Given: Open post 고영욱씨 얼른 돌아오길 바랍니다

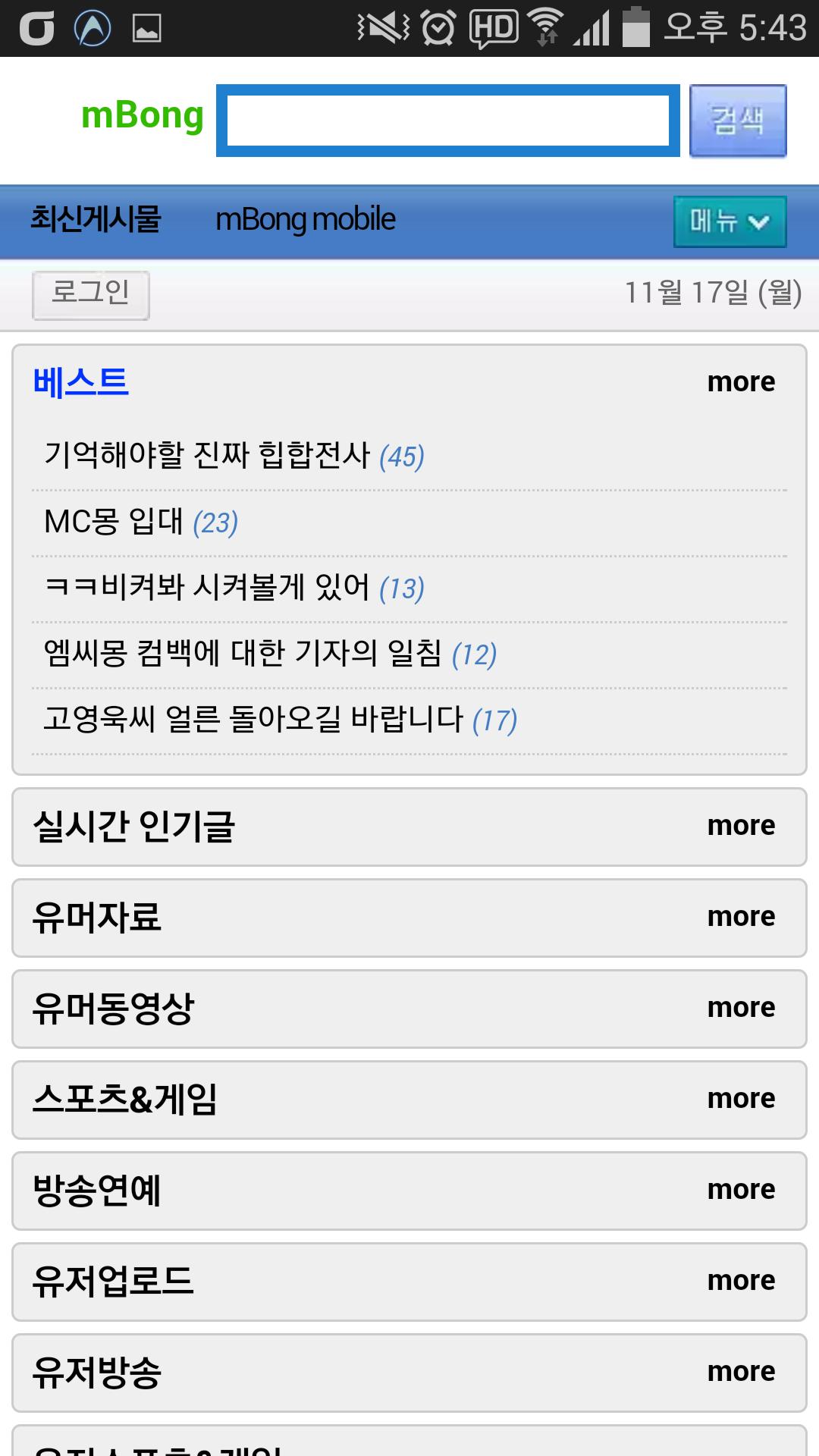Looking at the screenshot, I should 280,720.
